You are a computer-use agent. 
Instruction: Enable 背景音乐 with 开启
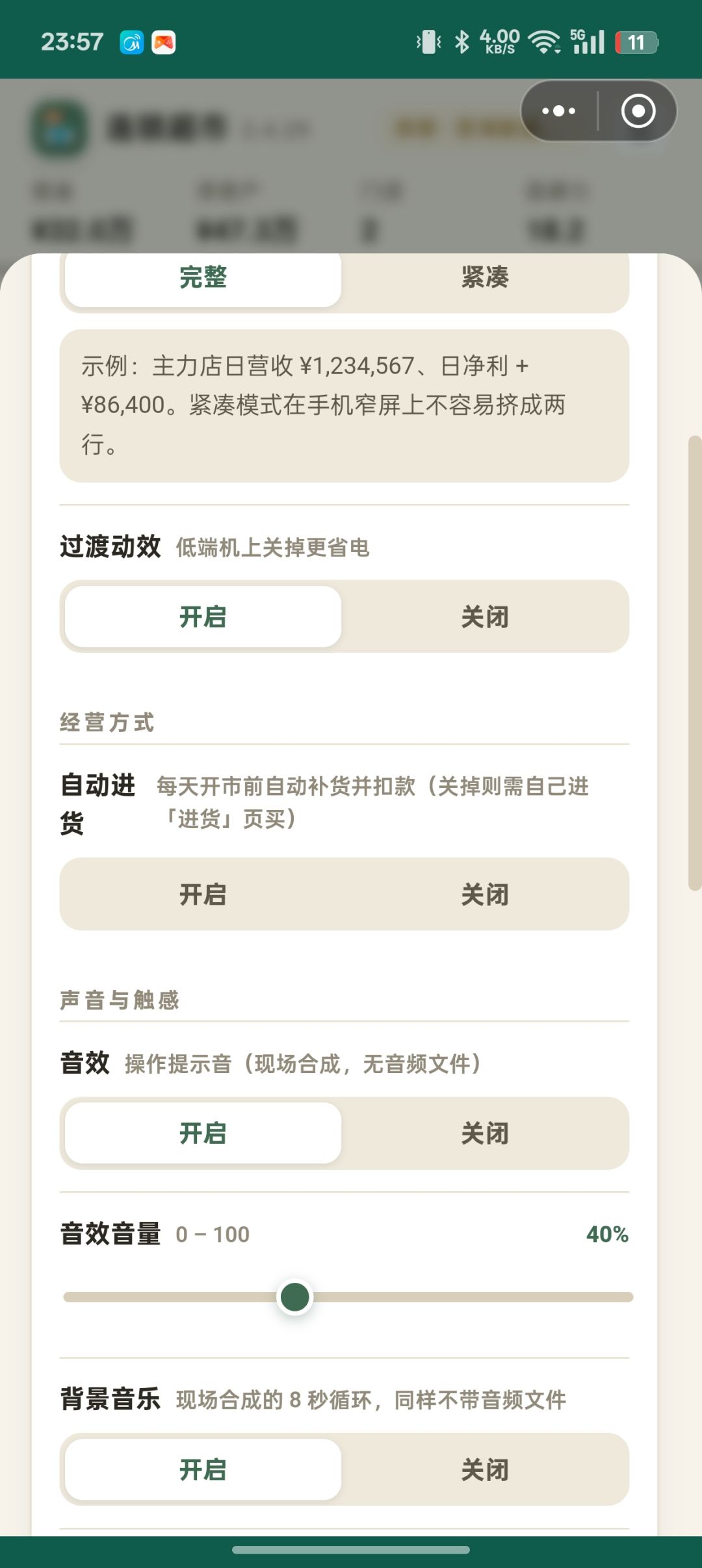click(x=203, y=1470)
